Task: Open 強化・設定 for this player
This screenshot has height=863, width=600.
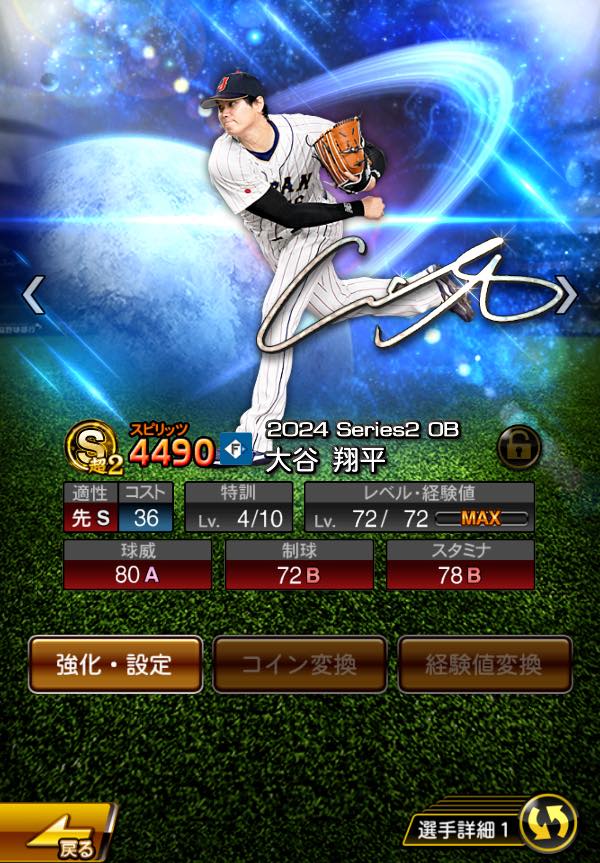Action: (x=115, y=664)
